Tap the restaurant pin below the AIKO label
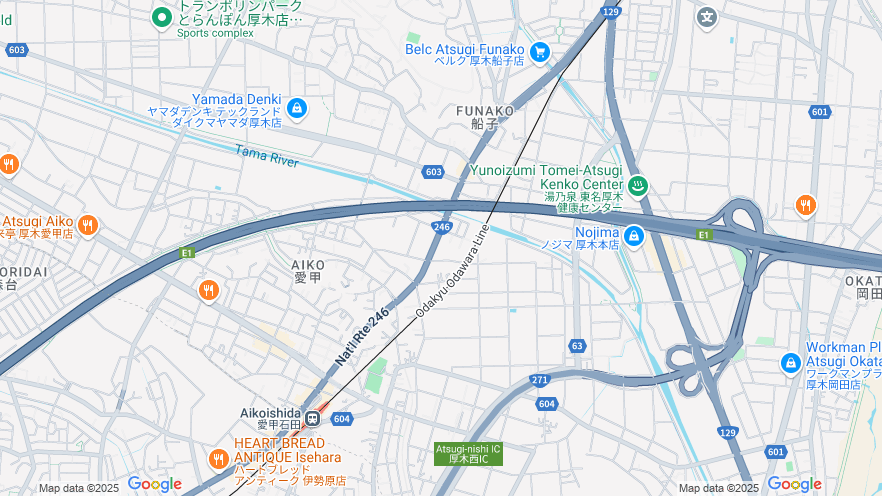 pos(208,291)
